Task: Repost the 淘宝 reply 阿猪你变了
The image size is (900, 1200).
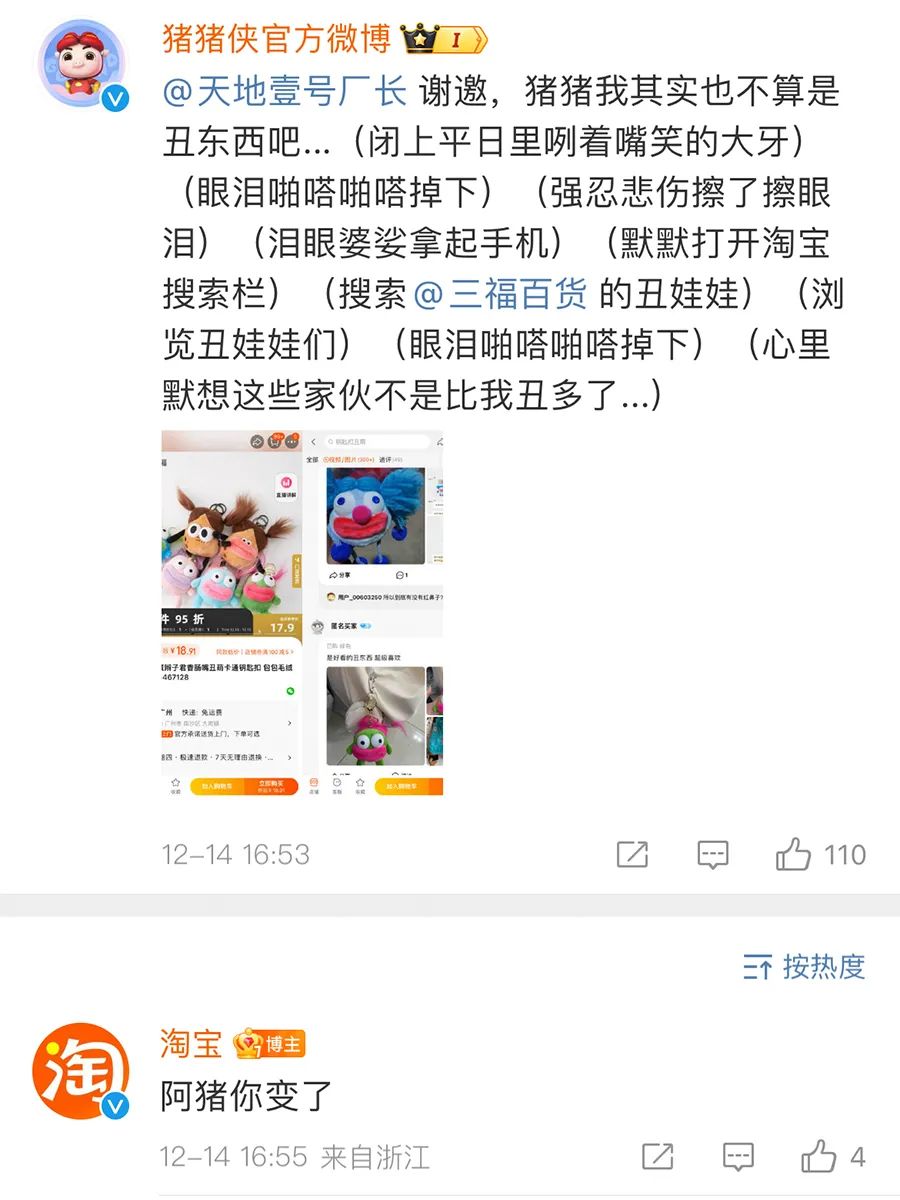Action: (657, 1157)
